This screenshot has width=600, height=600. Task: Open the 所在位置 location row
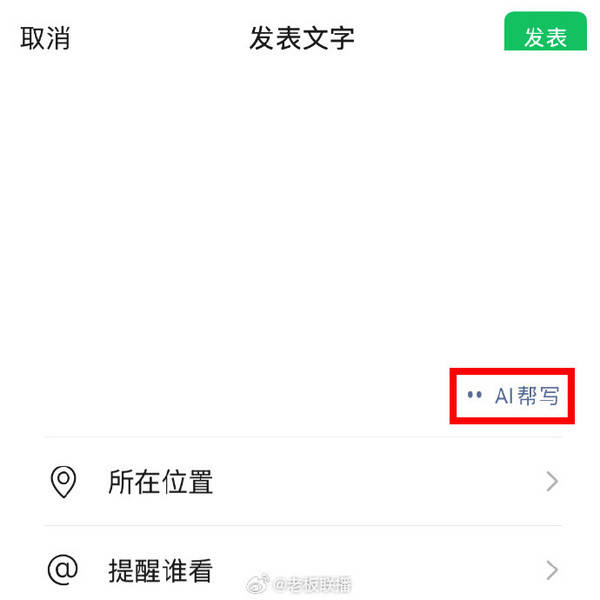[x=303, y=481]
